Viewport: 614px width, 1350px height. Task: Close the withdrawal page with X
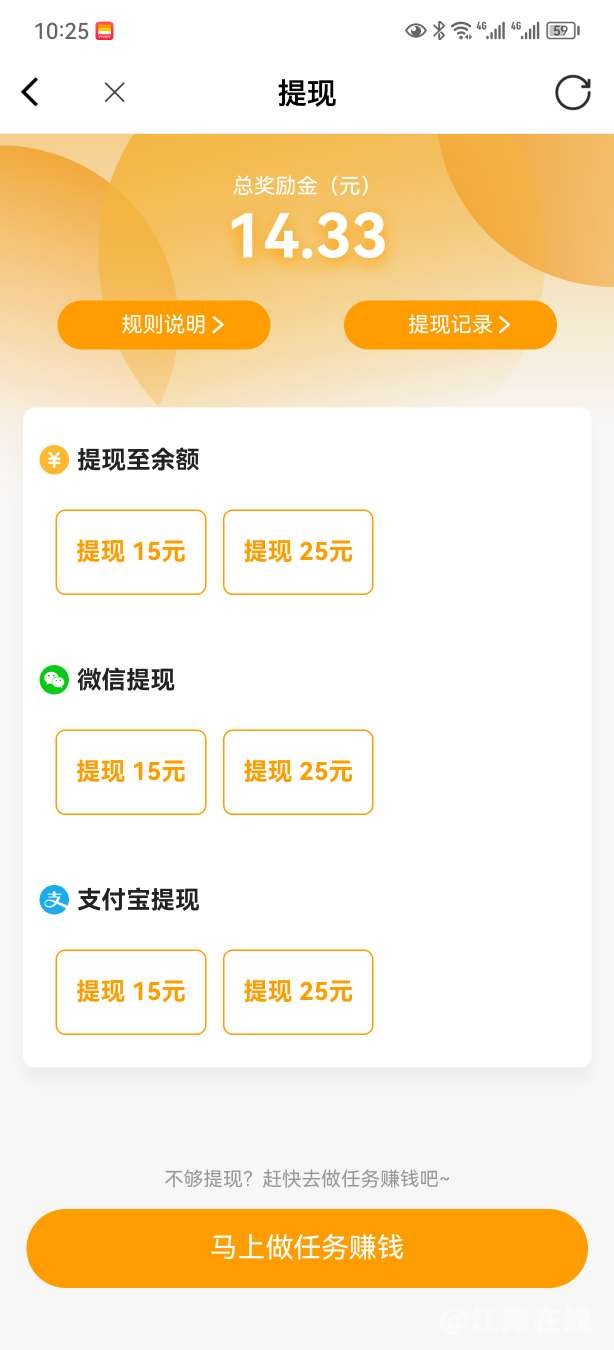coord(115,93)
